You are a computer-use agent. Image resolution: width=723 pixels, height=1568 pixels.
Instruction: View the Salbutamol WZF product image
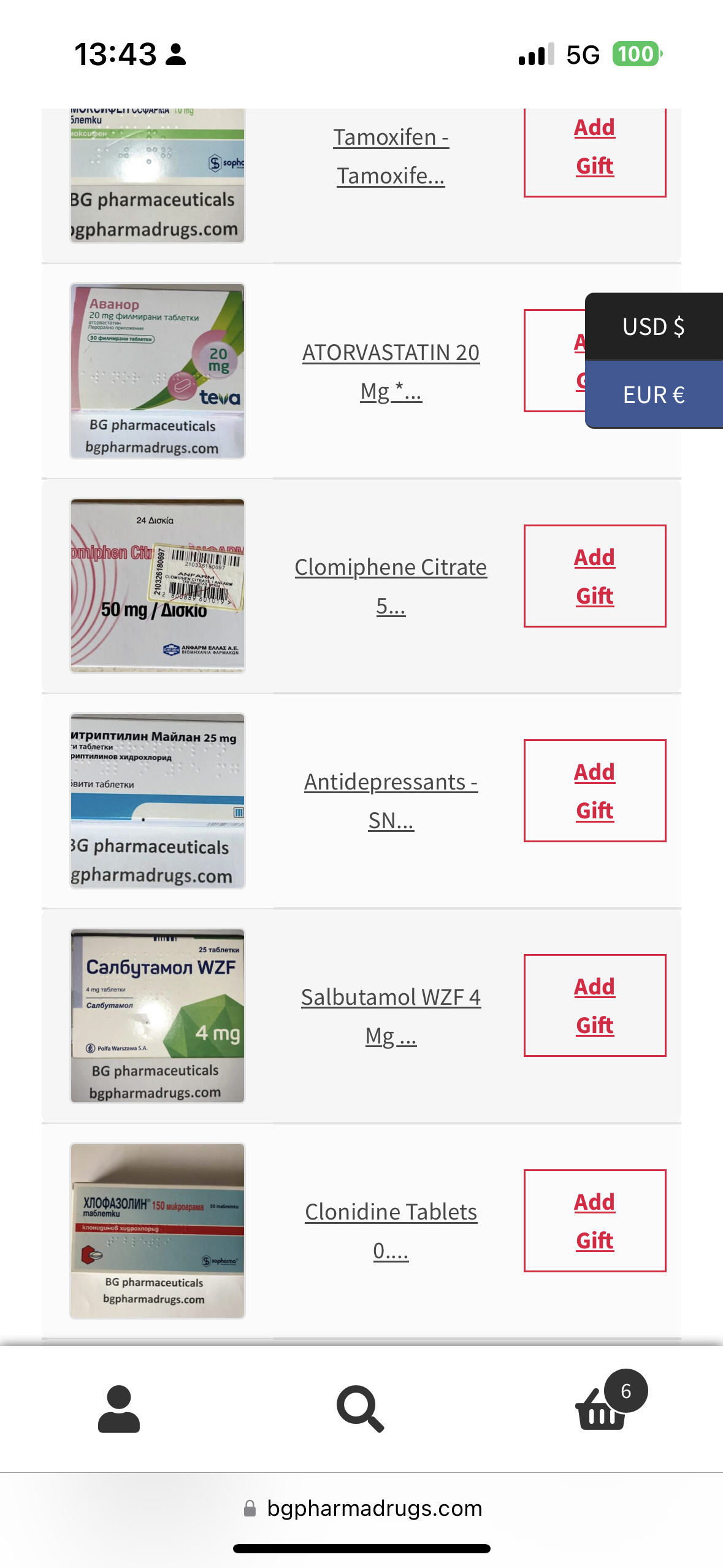(158, 1016)
